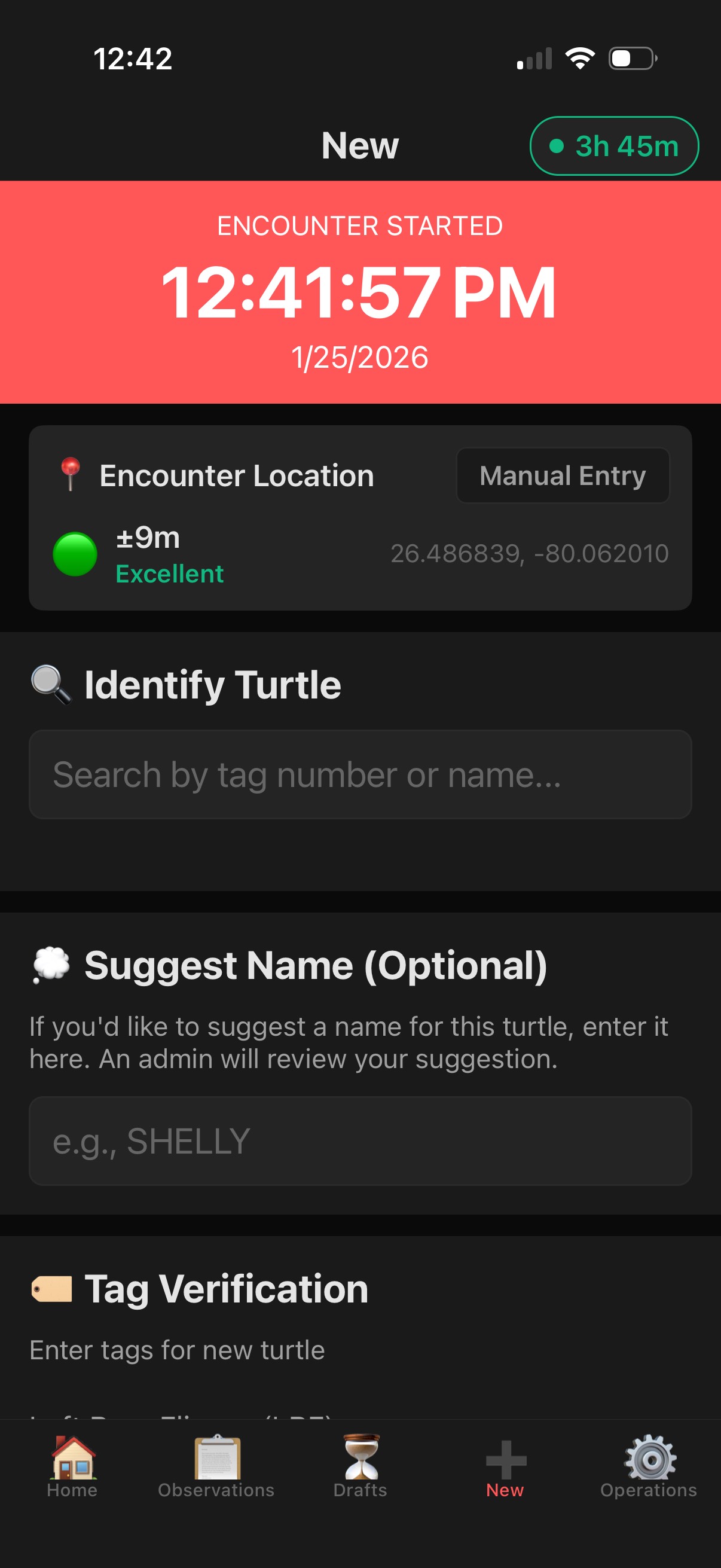Tap the Wi-Fi icon in status bar
The image size is (721, 1568).
coord(580,57)
